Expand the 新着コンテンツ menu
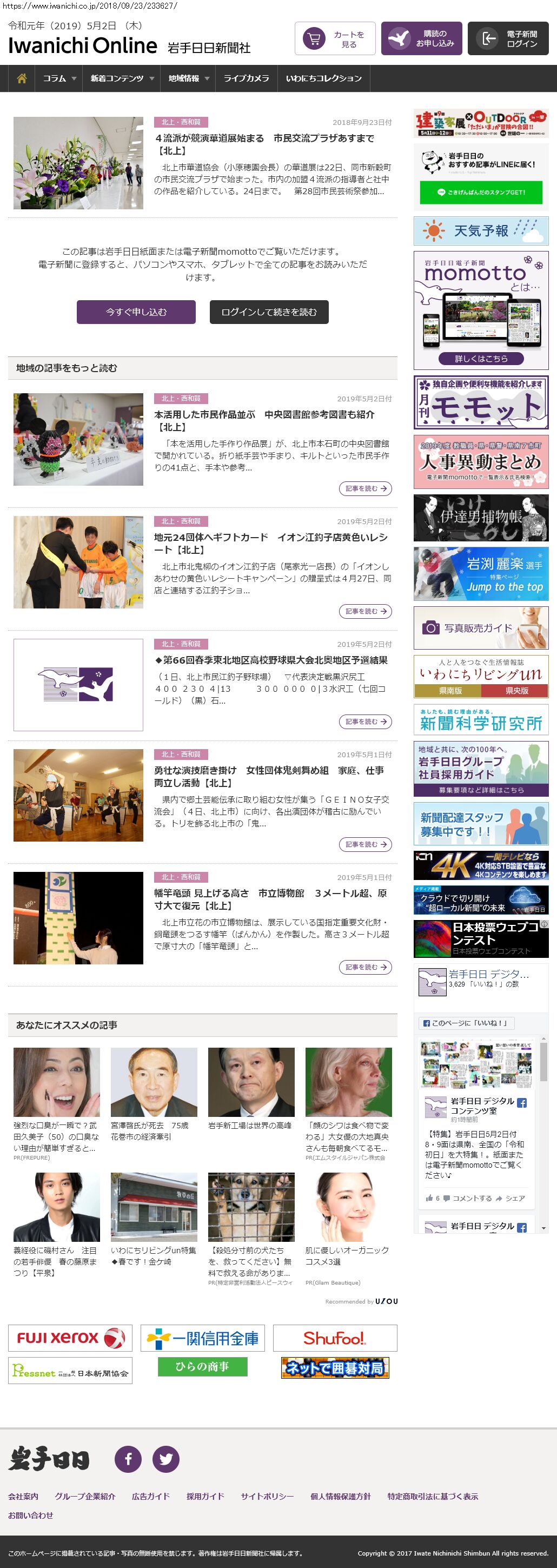The height and width of the screenshot is (1568, 557). coord(122,78)
